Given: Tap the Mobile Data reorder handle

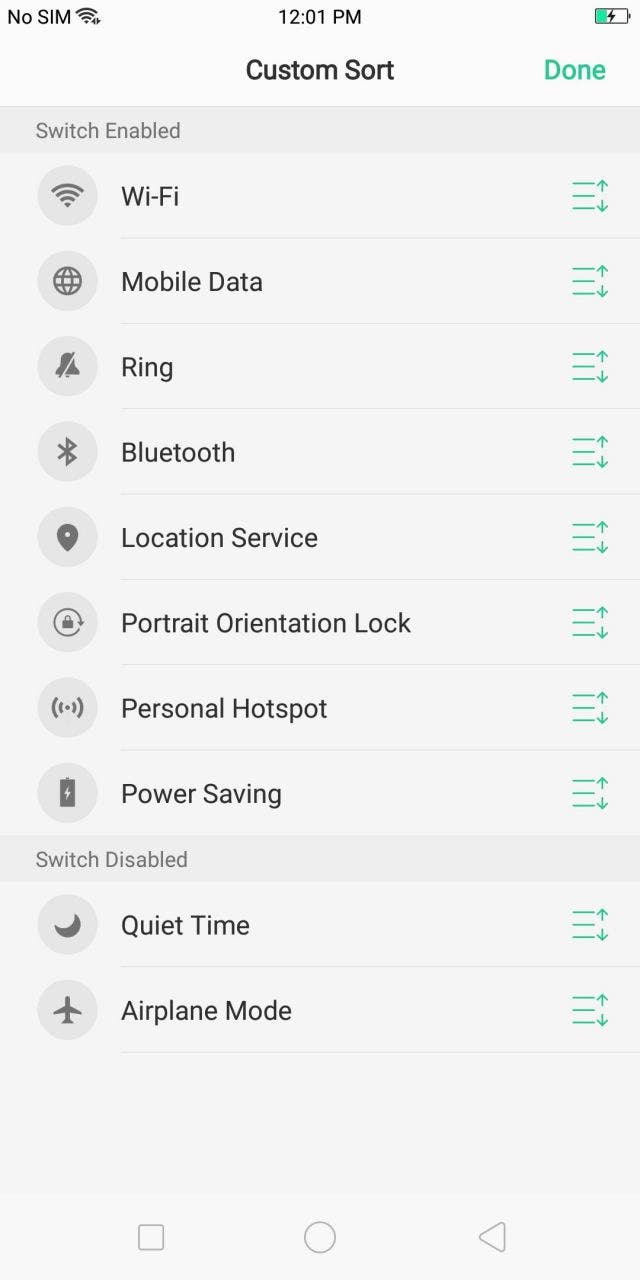Looking at the screenshot, I should click(x=590, y=281).
